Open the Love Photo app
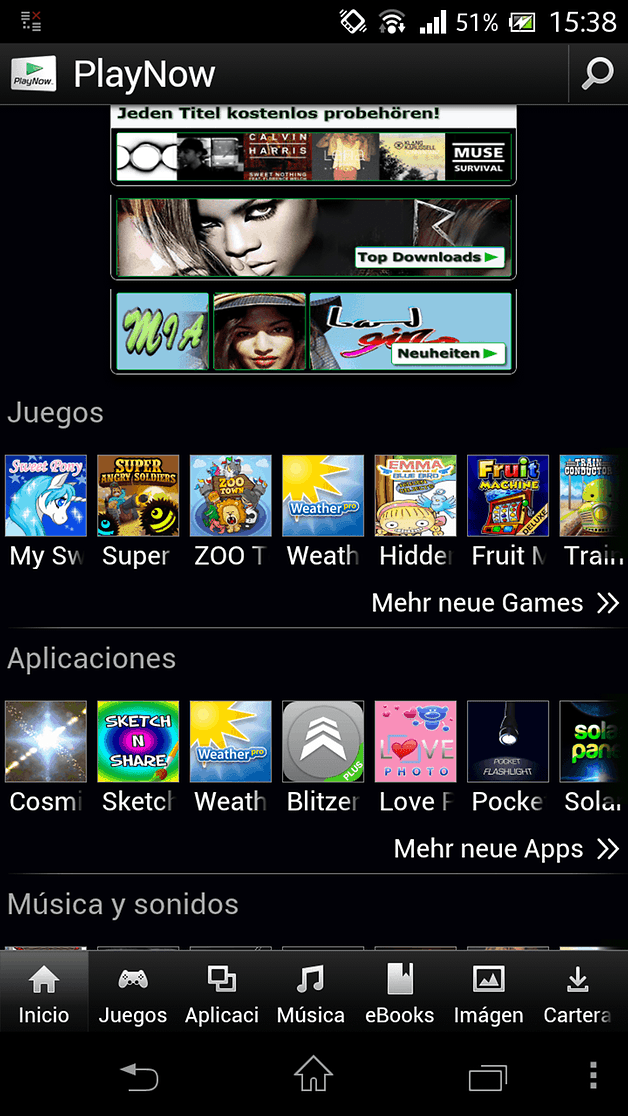Viewport: 628px width, 1116px height. [x=415, y=742]
